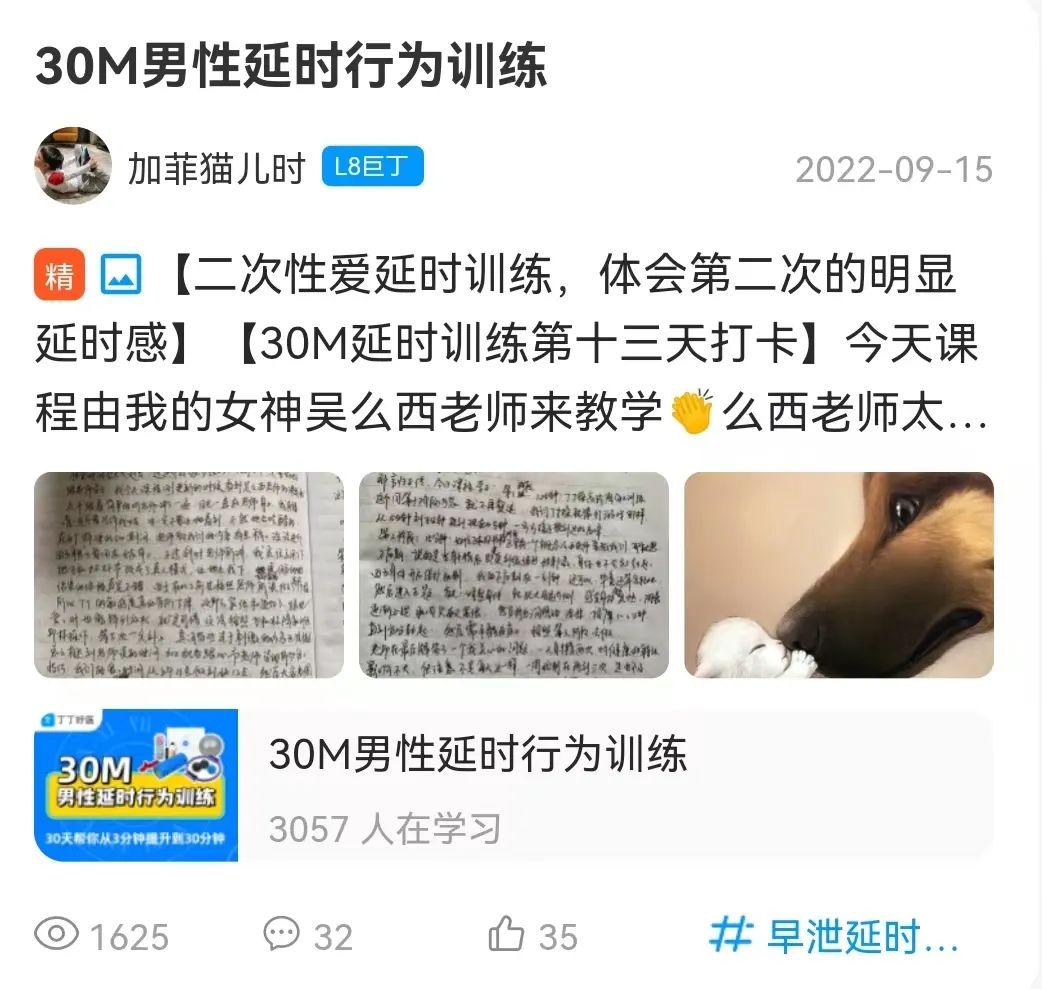This screenshot has height=989, width=1042.
Task: Like this post with 35 likes
Action: click(533, 935)
